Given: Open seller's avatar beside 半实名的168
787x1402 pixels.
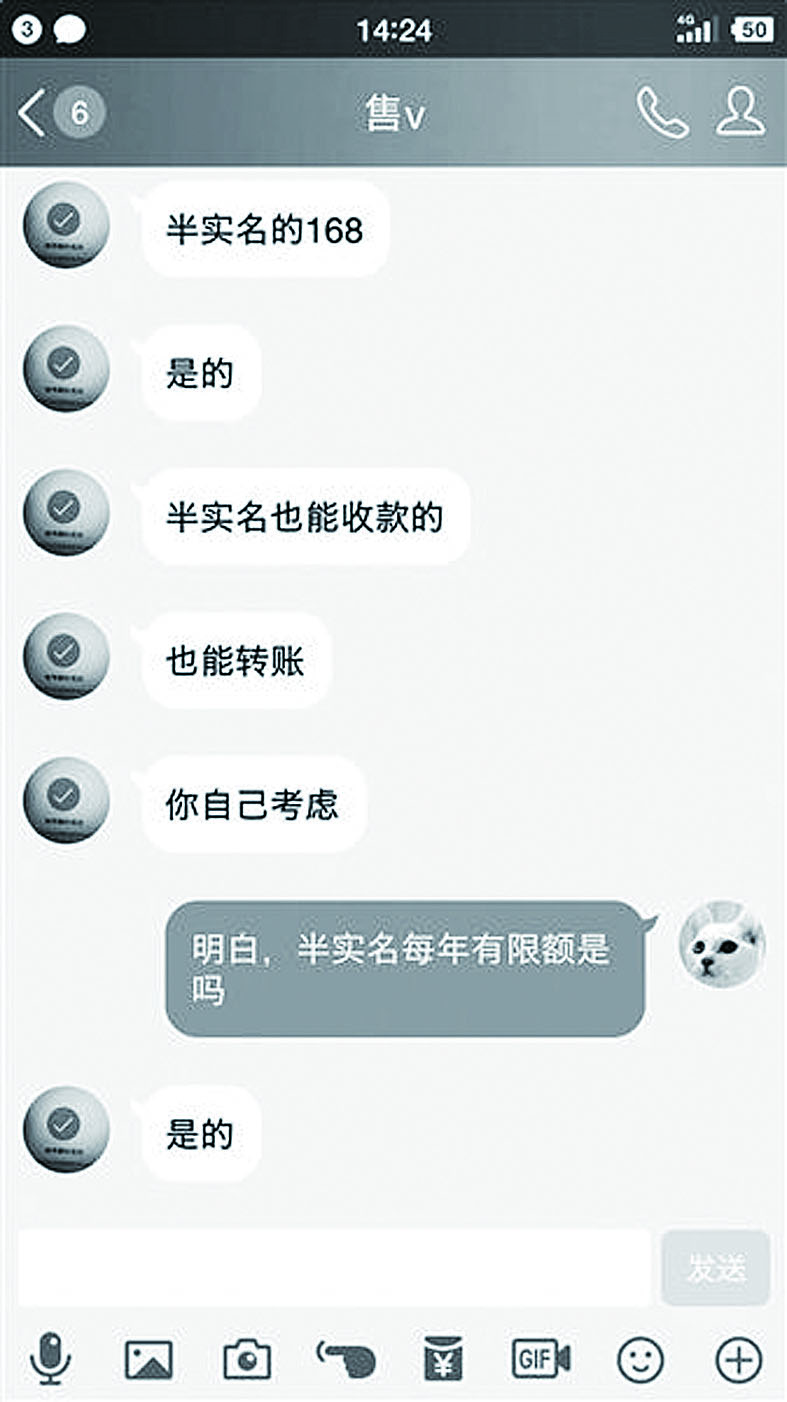Looking at the screenshot, I should (65, 225).
